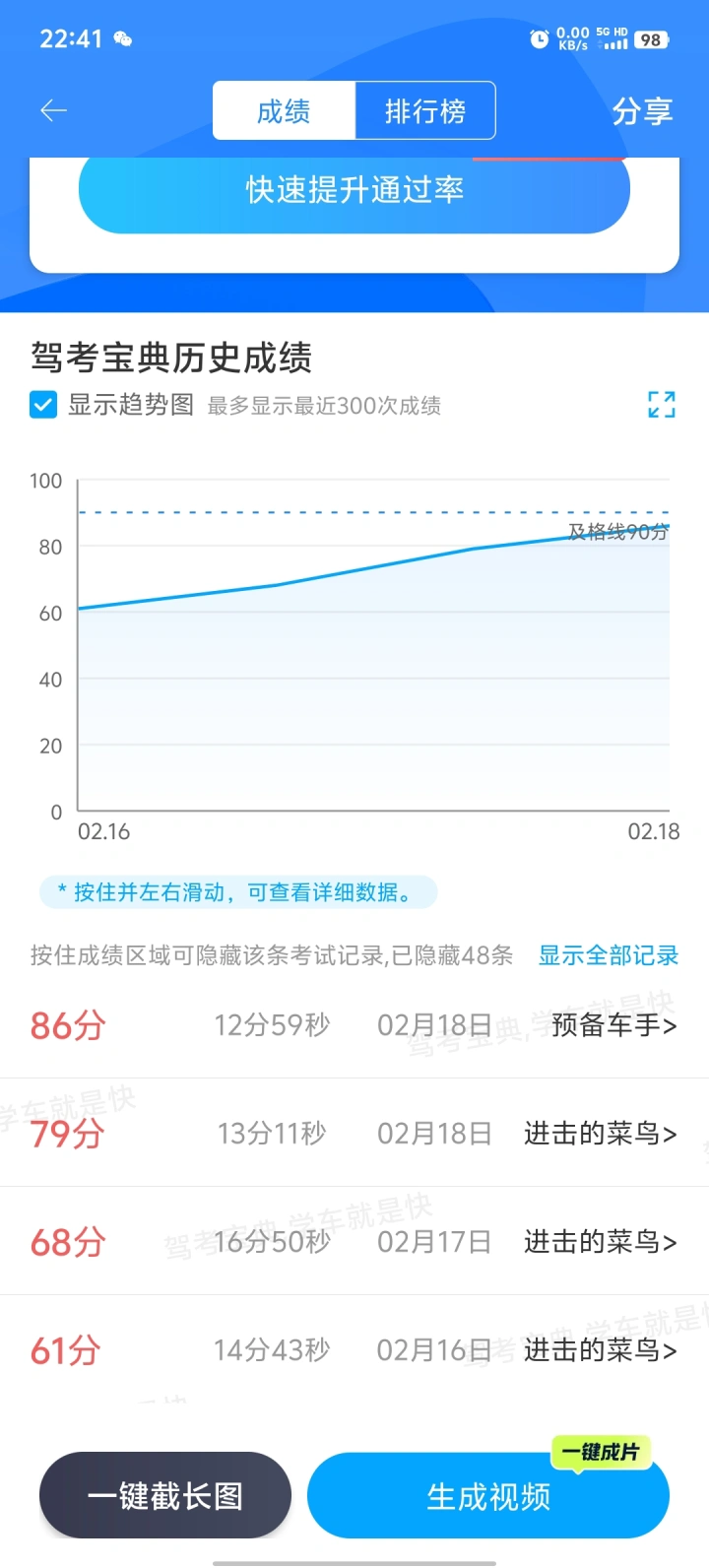The image size is (709, 1568).
Task: View the 61分 record from 02月16日
Action: (x=354, y=1350)
